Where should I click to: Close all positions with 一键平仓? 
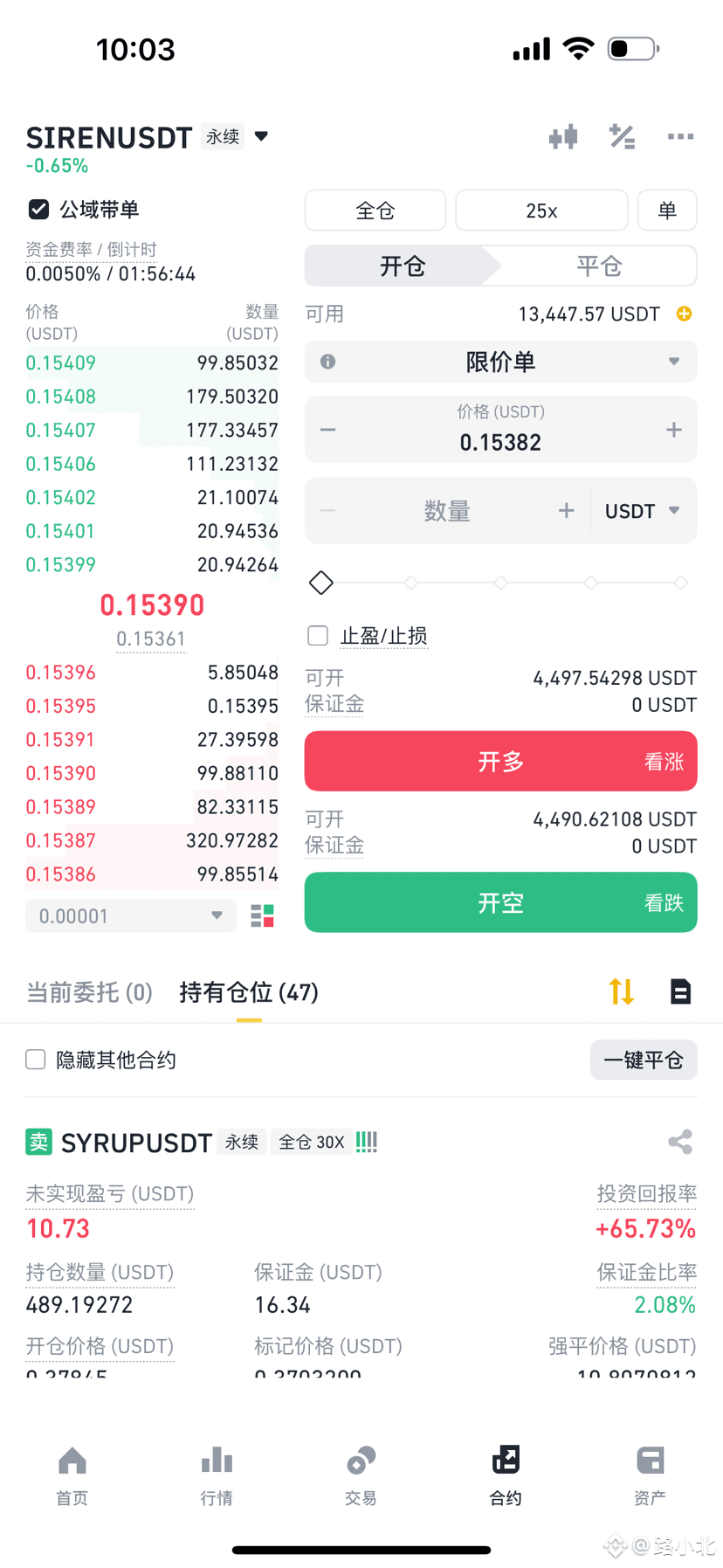[x=643, y=1060]
